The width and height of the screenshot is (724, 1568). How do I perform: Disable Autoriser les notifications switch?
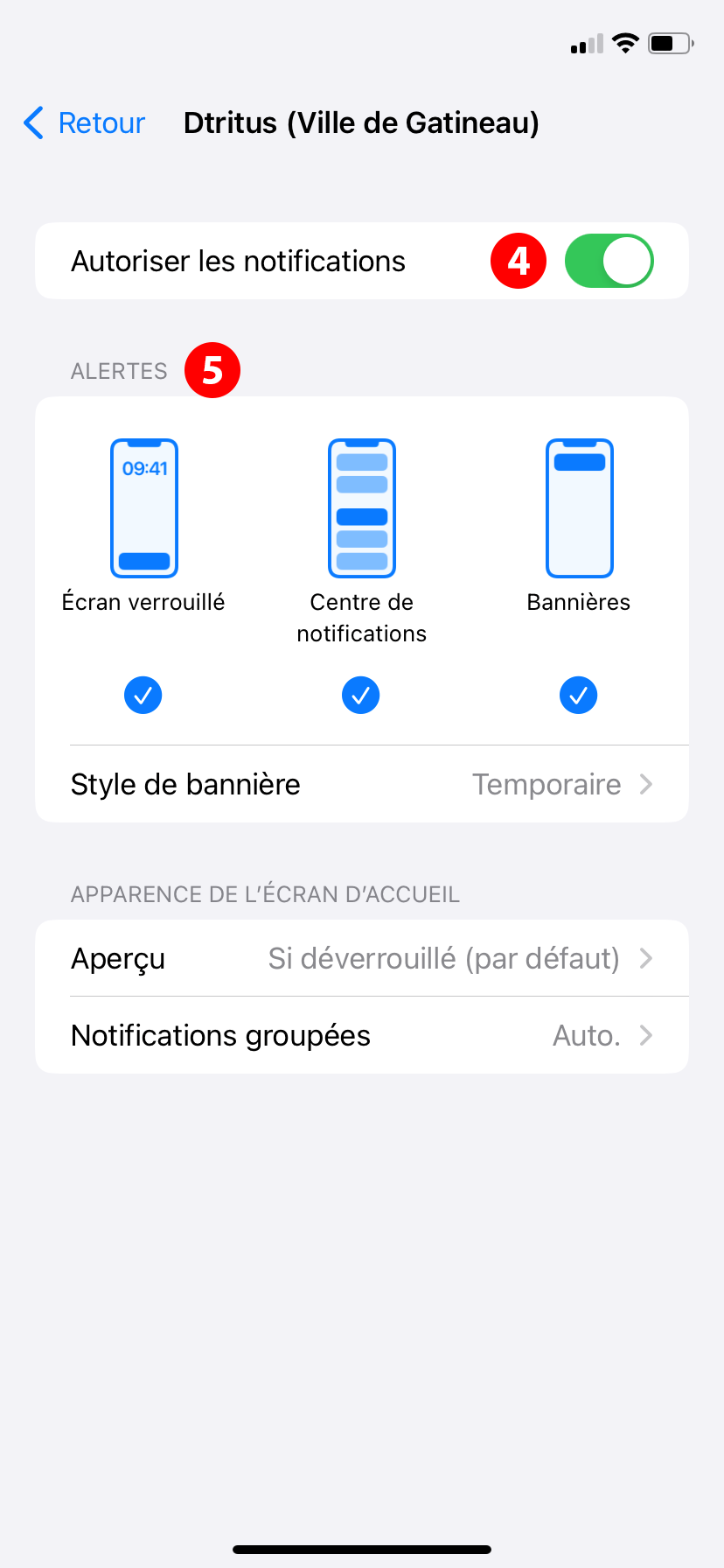(609, 262)
